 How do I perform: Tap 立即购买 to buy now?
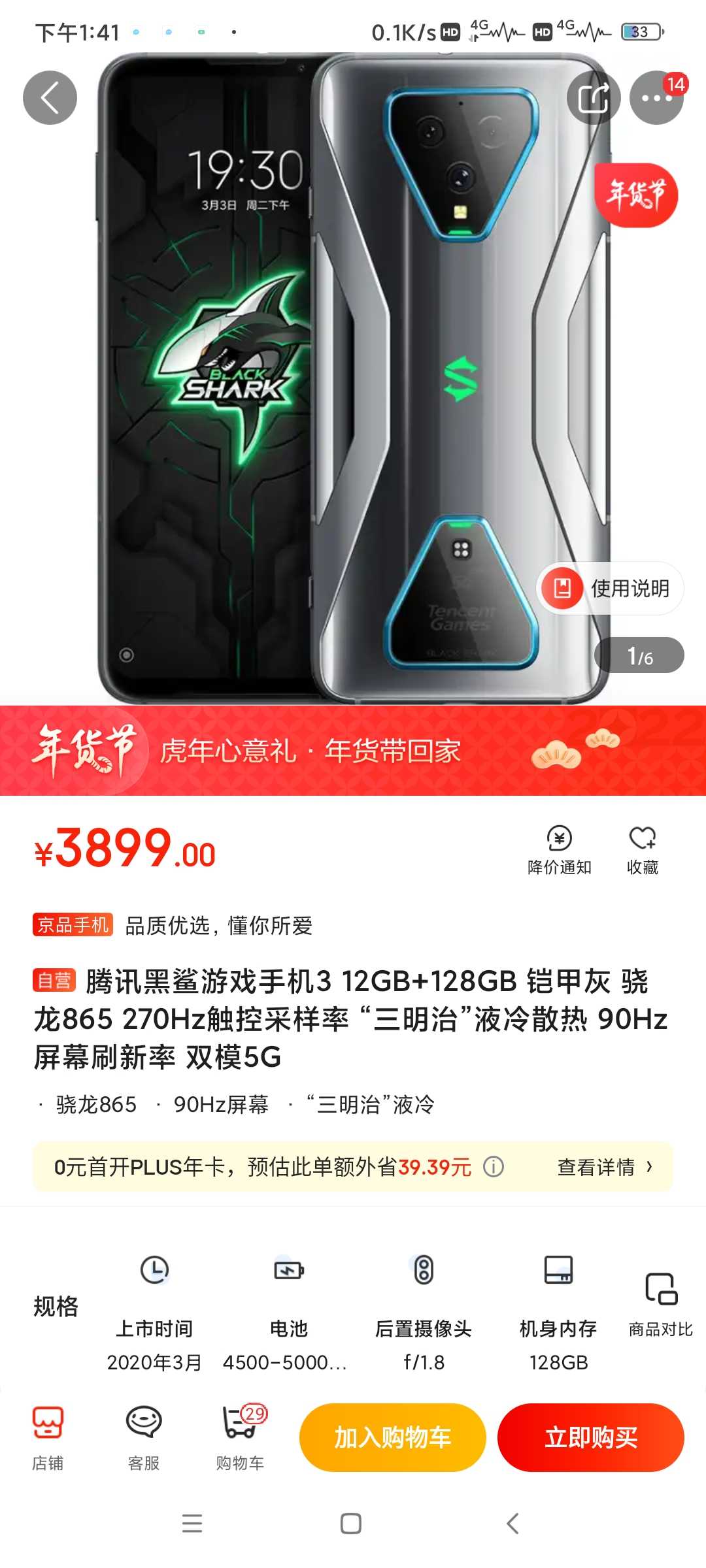(x=591, y=1437)
